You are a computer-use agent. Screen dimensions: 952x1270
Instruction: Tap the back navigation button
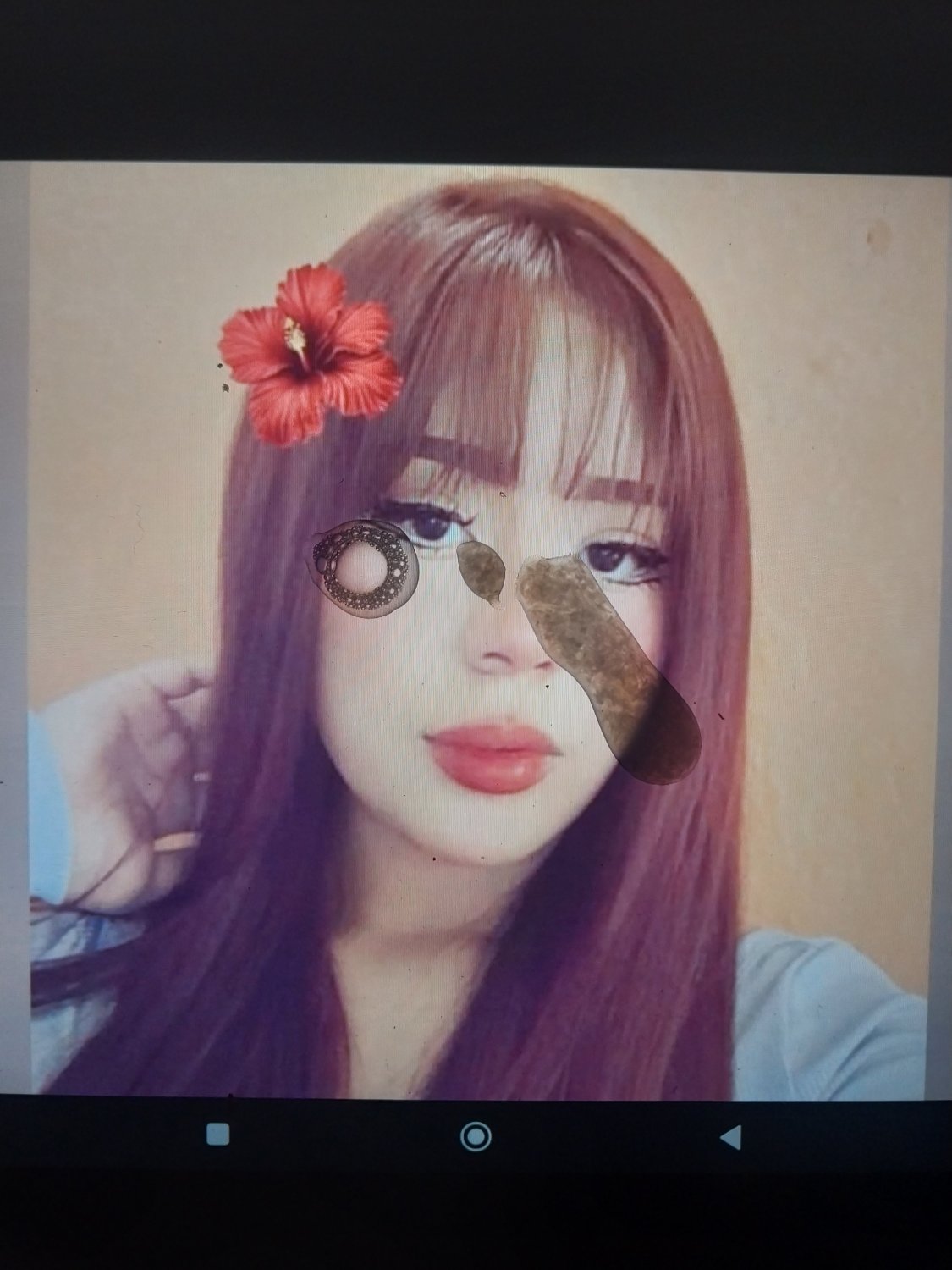pyautogui.click(x=731, y=1136)
